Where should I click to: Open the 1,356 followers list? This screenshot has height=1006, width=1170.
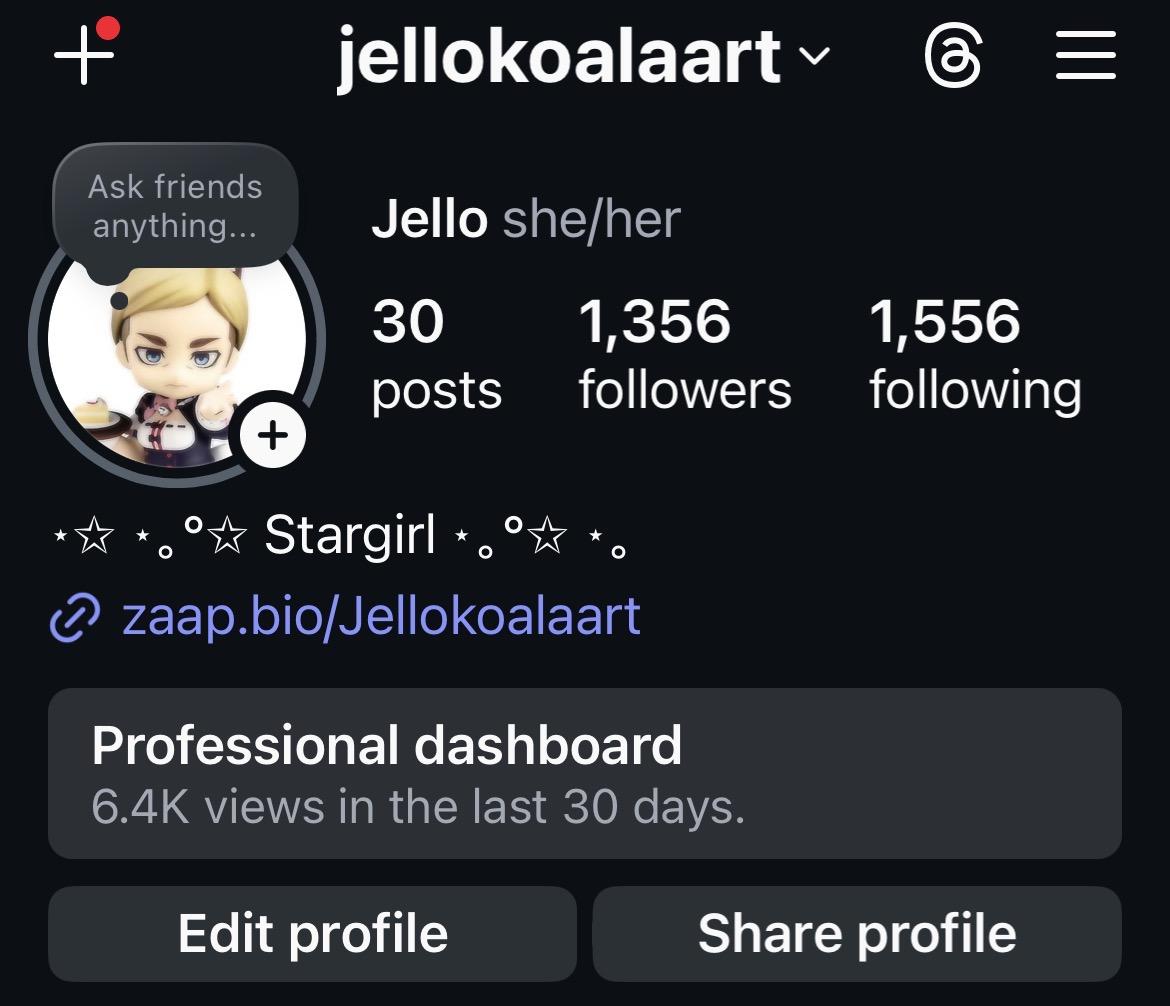pyautogui.click(x=684, y=353)
